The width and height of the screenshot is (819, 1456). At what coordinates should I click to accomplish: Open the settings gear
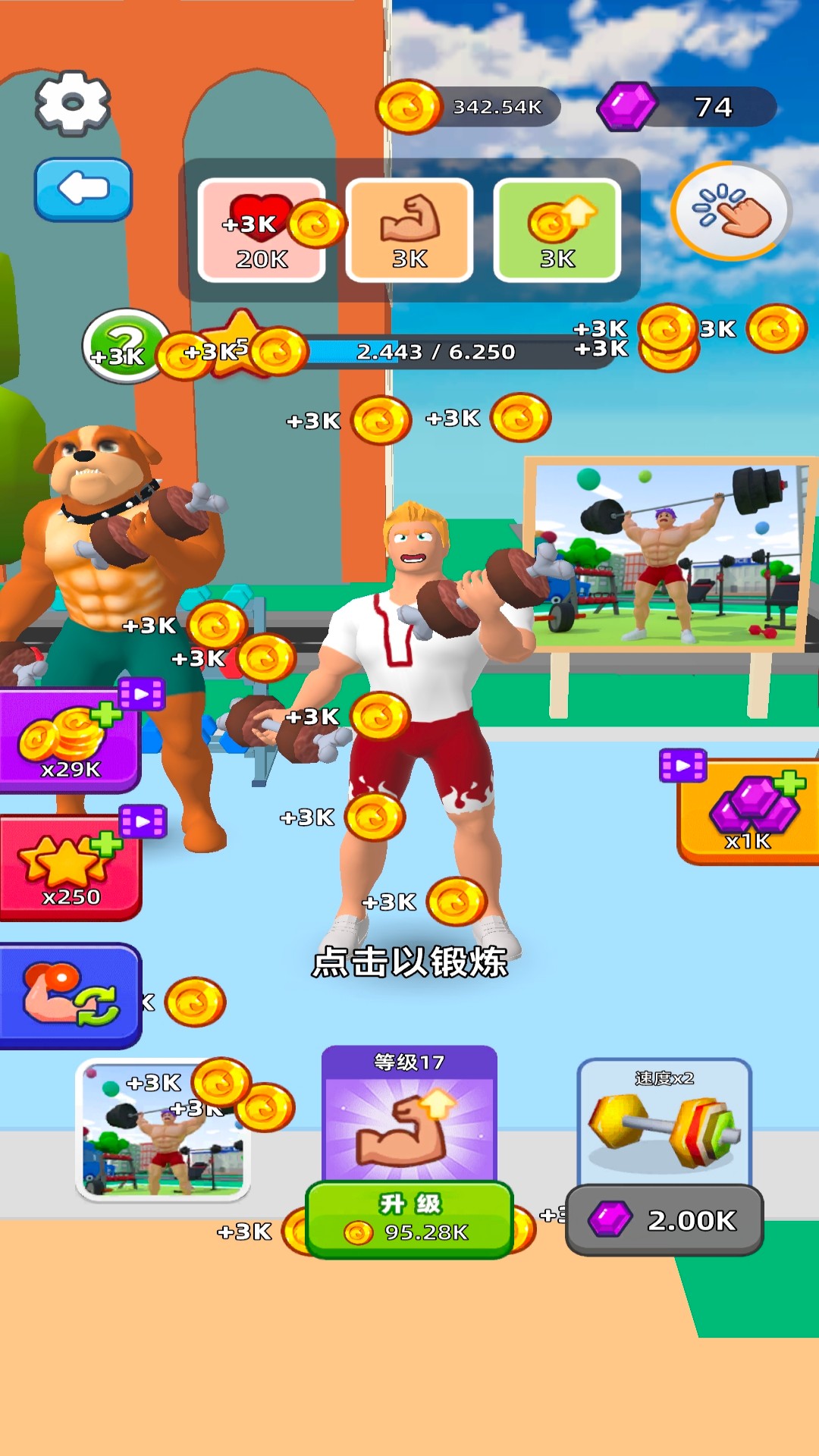73,103
